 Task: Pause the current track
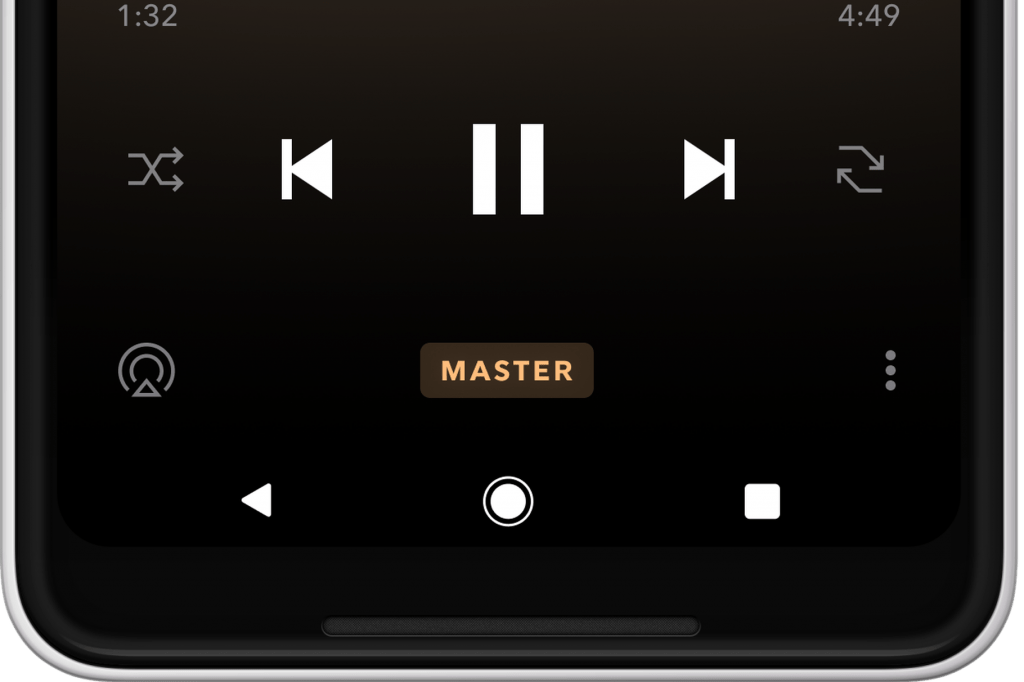click(x=508, y=169)
